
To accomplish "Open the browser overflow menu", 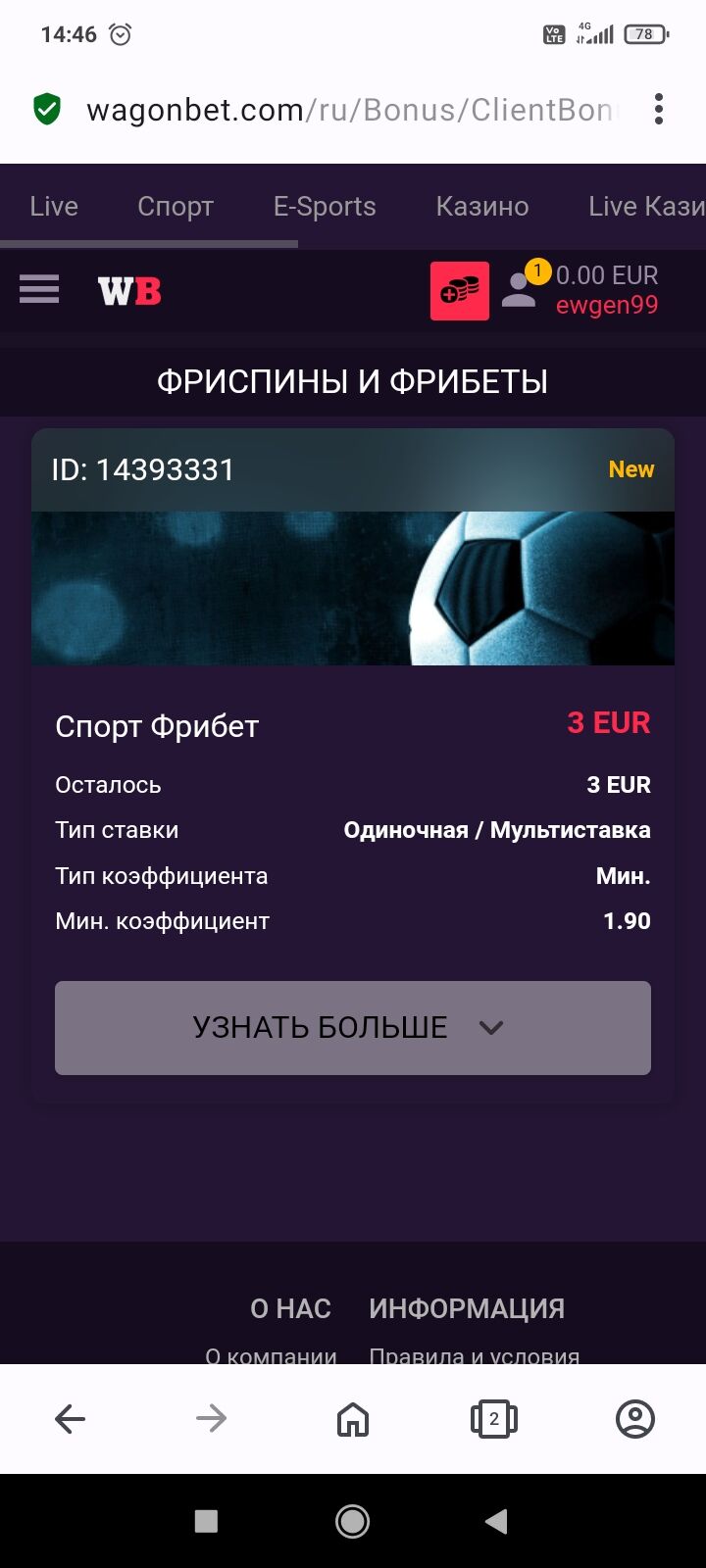I will [x=659, y=109].
